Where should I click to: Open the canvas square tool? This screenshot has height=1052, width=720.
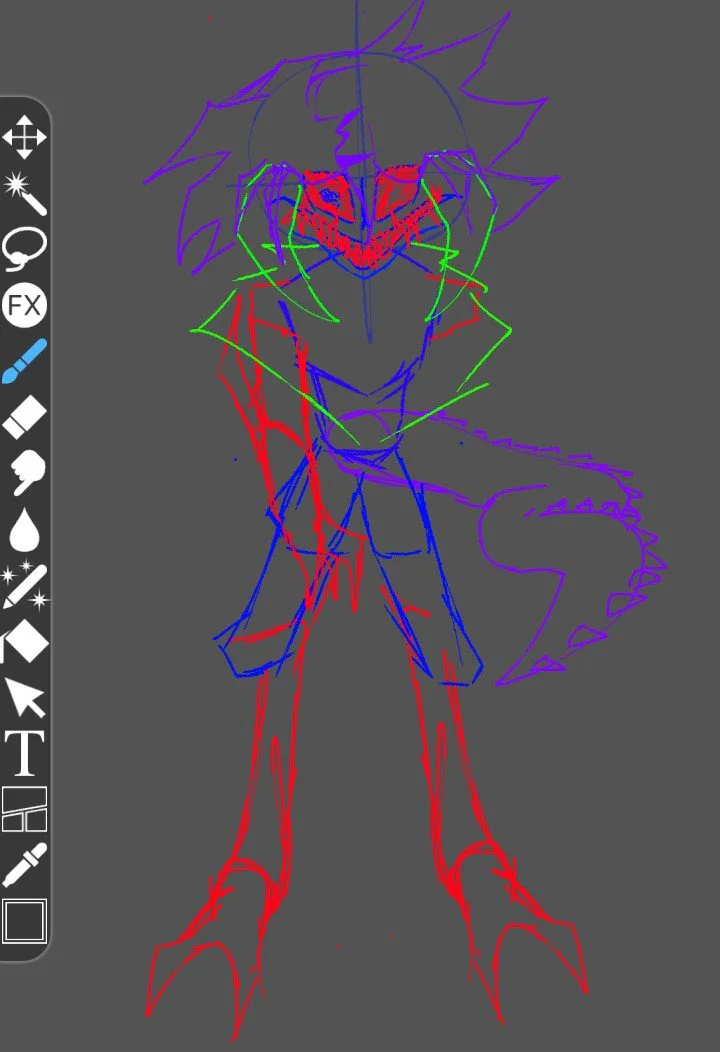point(25,921)
